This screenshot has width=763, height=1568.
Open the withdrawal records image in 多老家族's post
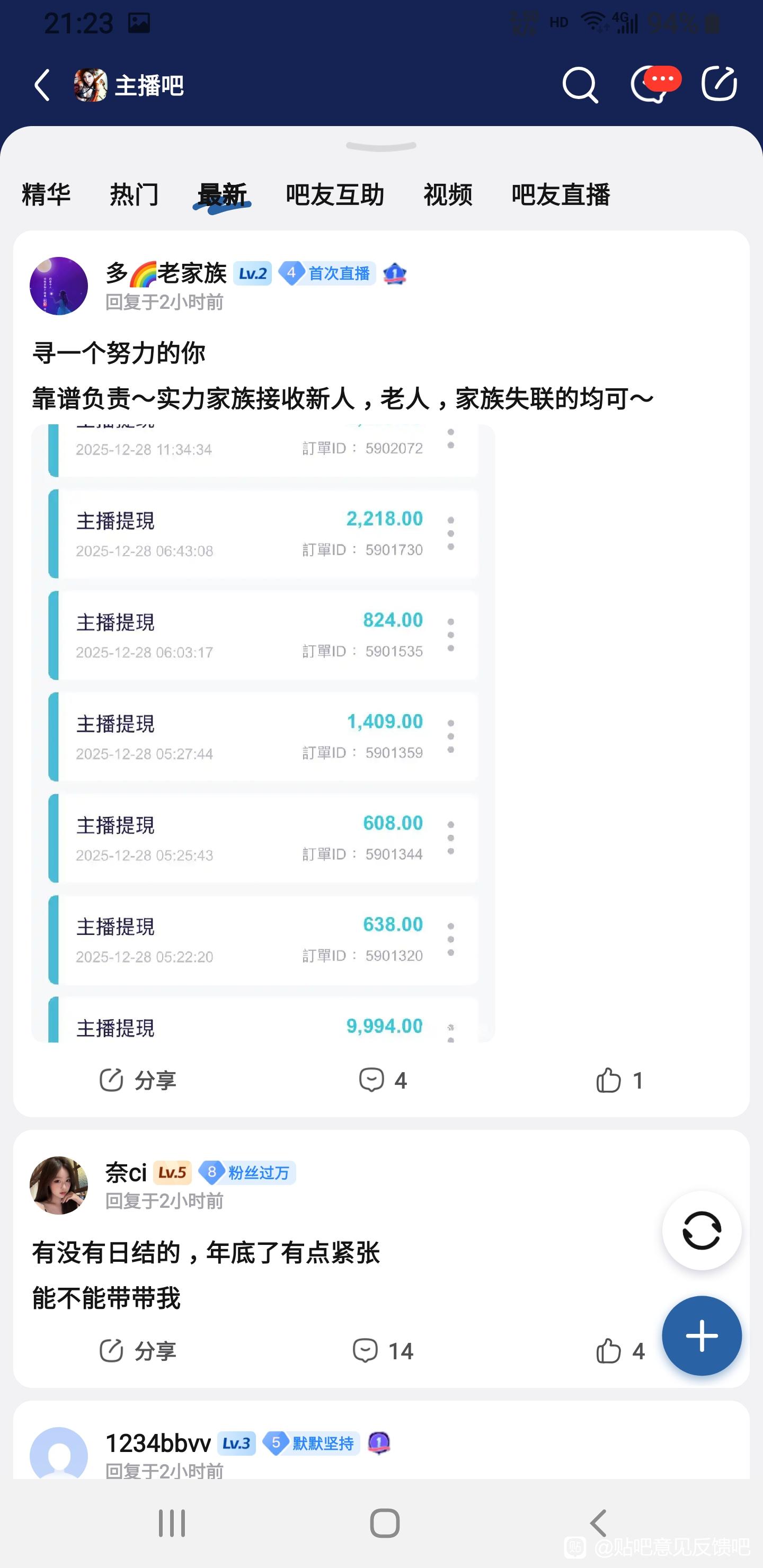click(263, 733)
